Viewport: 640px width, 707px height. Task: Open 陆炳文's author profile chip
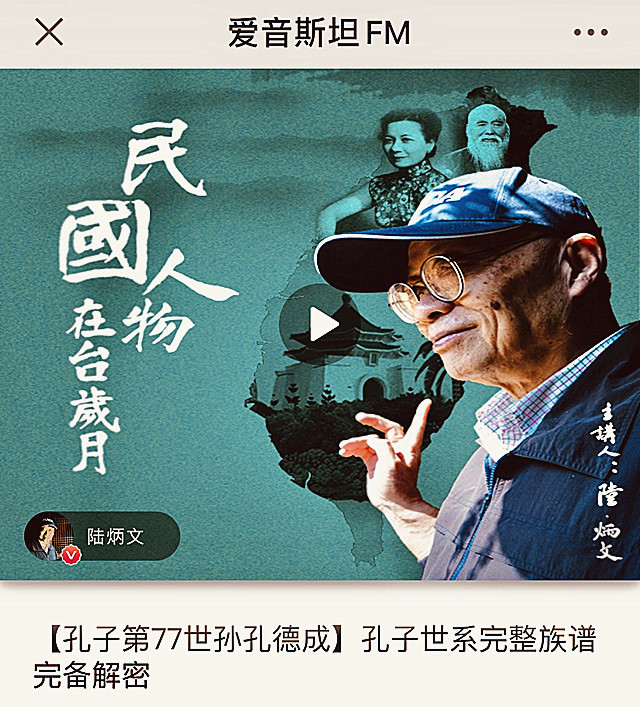point(101,537)
